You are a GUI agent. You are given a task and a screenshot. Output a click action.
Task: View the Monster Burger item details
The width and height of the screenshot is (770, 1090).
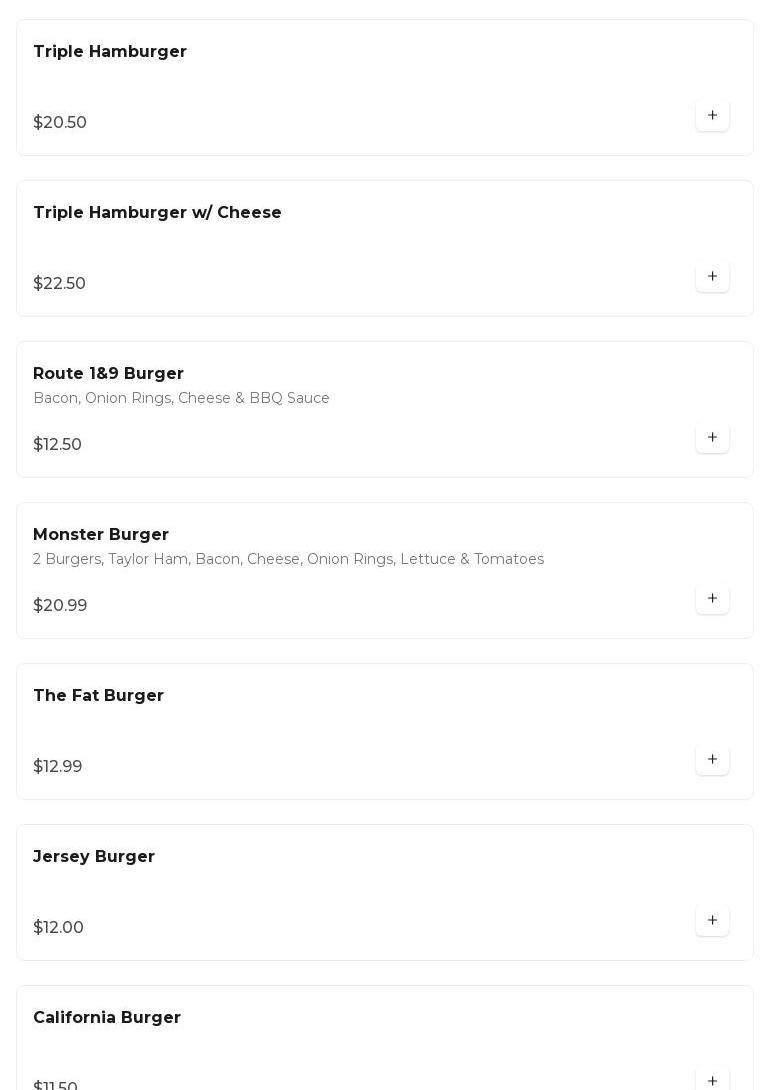[350, 570]
